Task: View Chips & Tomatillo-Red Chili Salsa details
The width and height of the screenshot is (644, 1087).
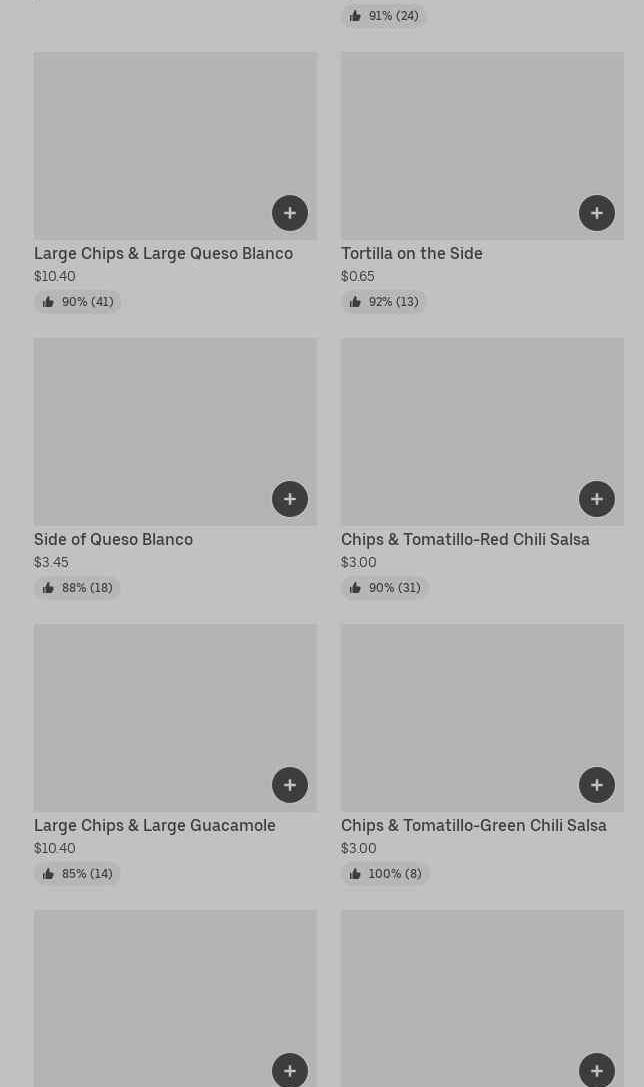Action: pos(465,540)
